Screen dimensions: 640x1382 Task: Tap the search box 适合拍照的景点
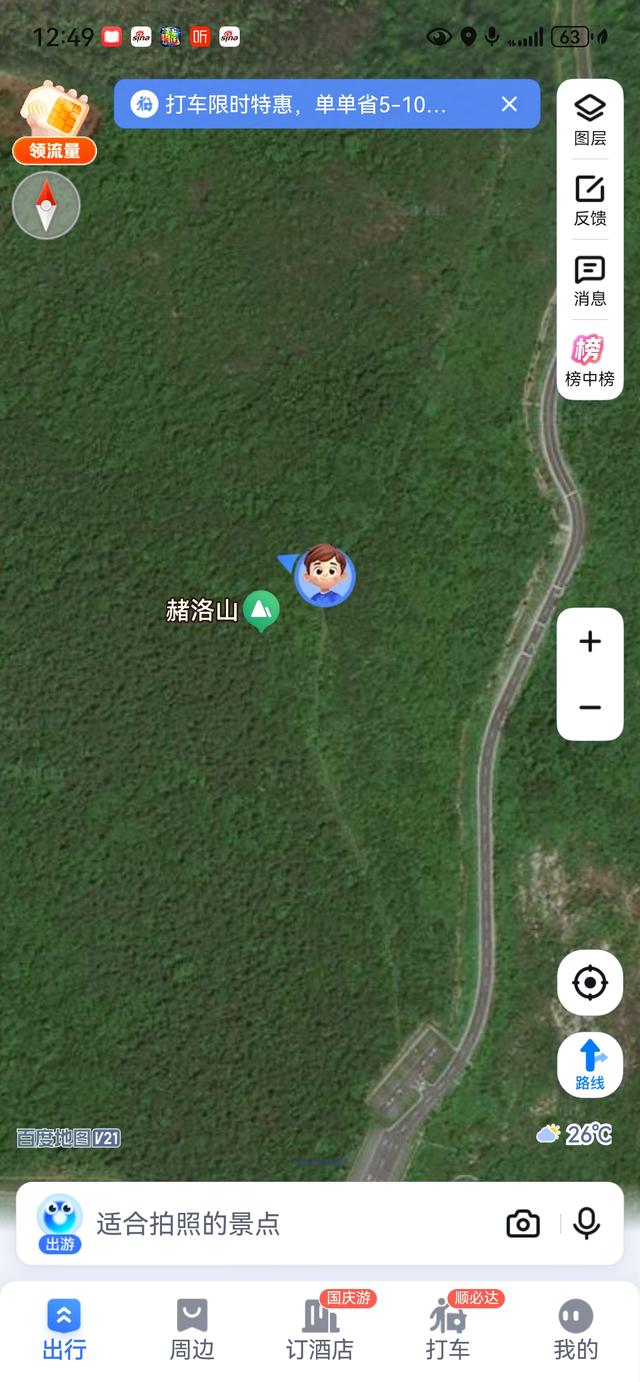click(290, 1223)
